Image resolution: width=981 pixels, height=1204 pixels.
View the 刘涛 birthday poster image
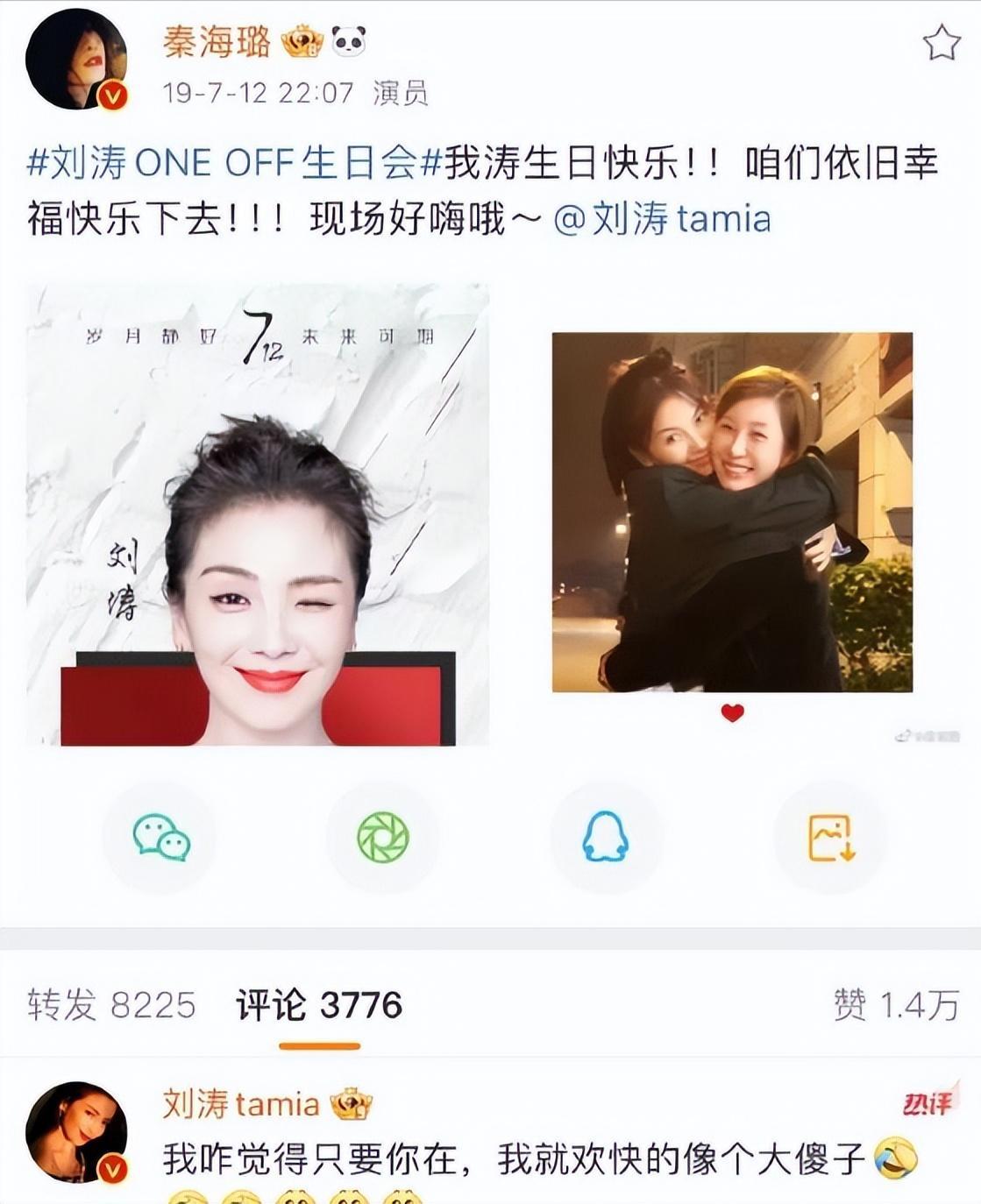coord(258,515)
